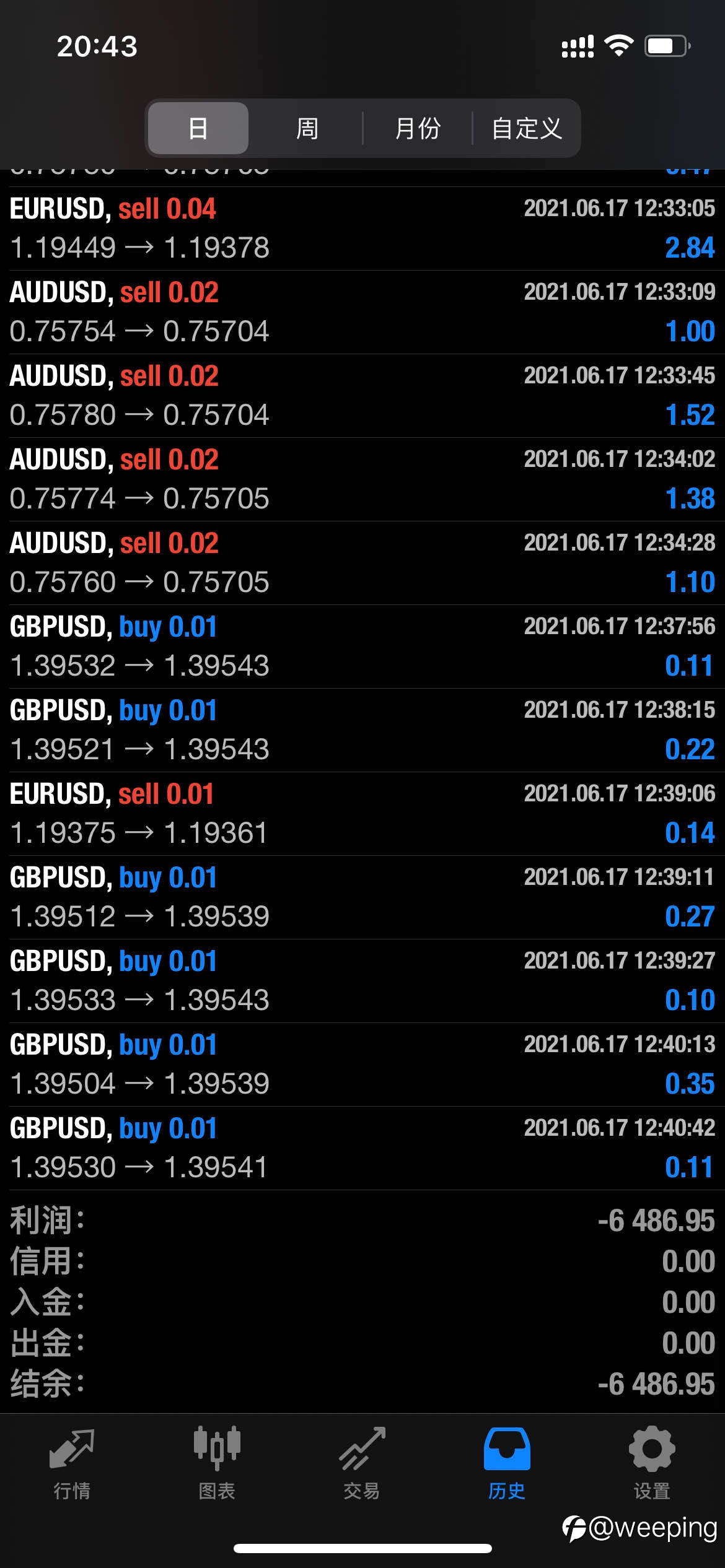
Task: Expand the EURUSD sell 0.01 trade
Action: click(x=362, y=814)
